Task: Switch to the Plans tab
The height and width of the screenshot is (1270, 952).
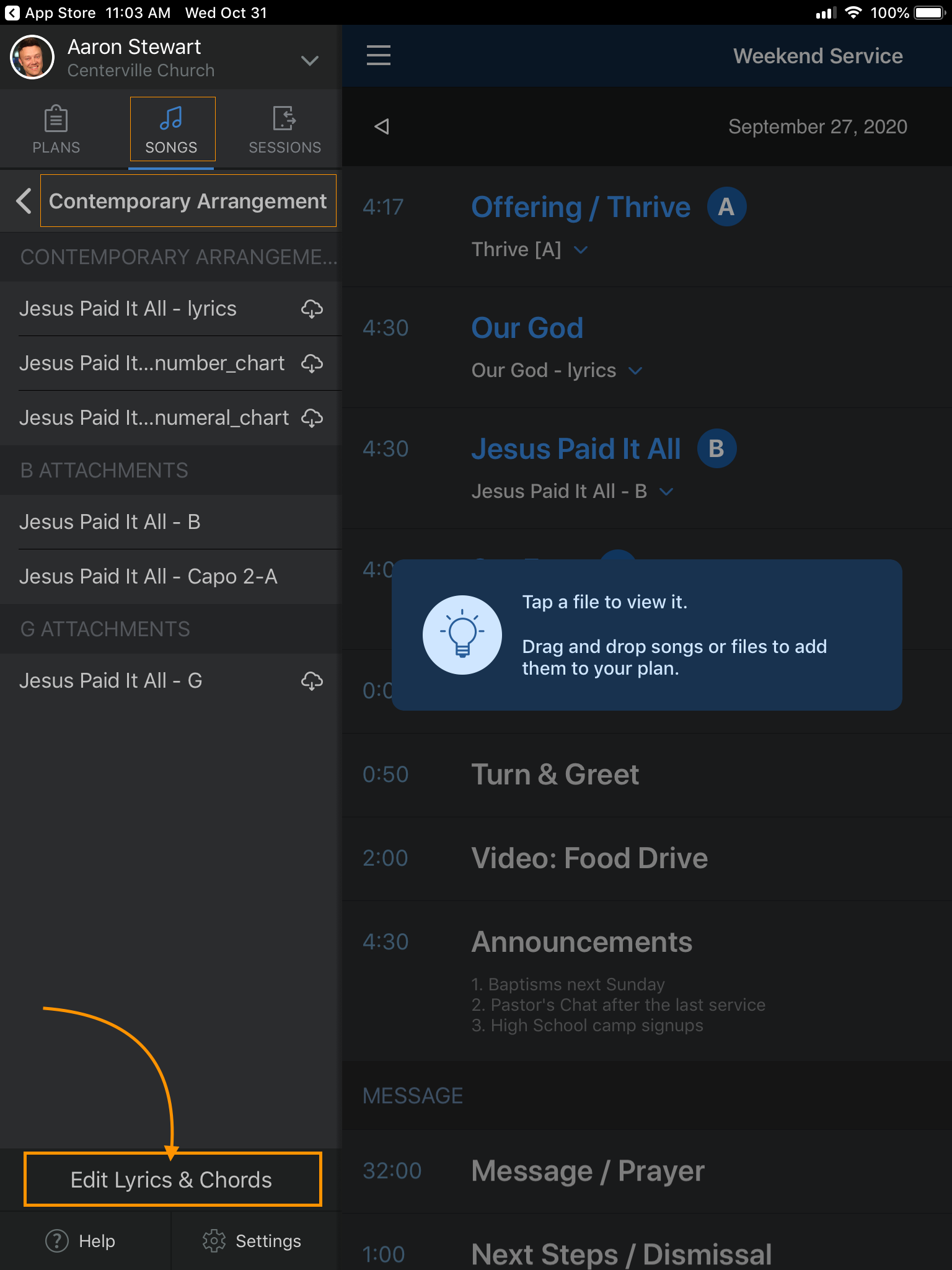Action: [x=56, y=130]
